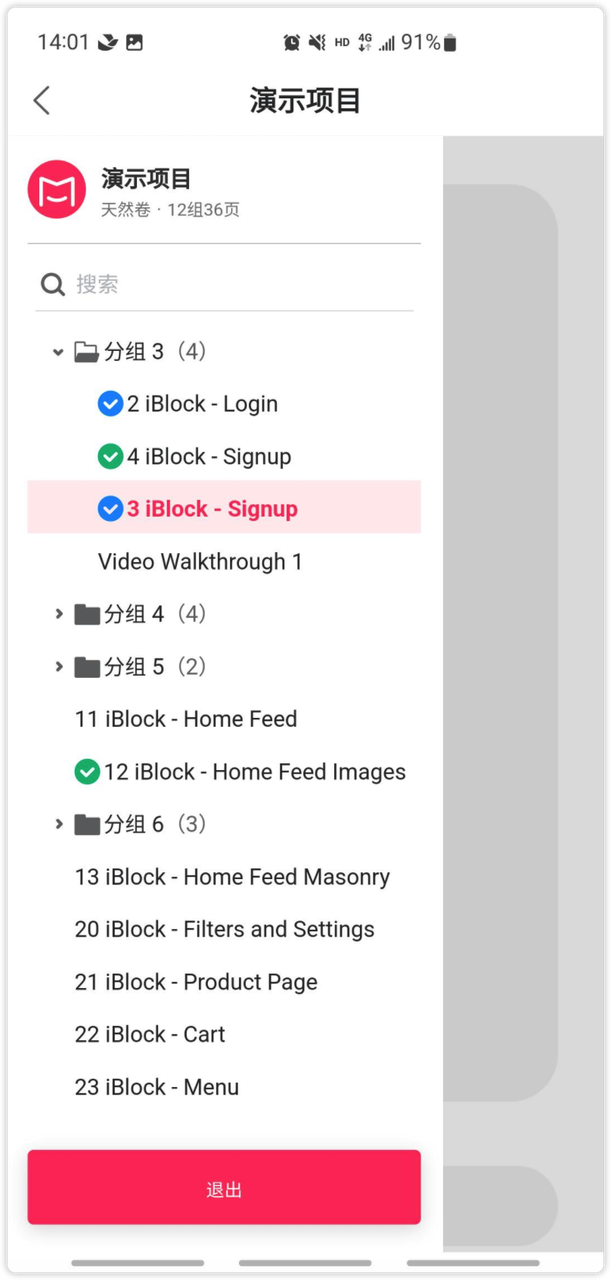Go back using the top-left arrow

click(41, 100)
